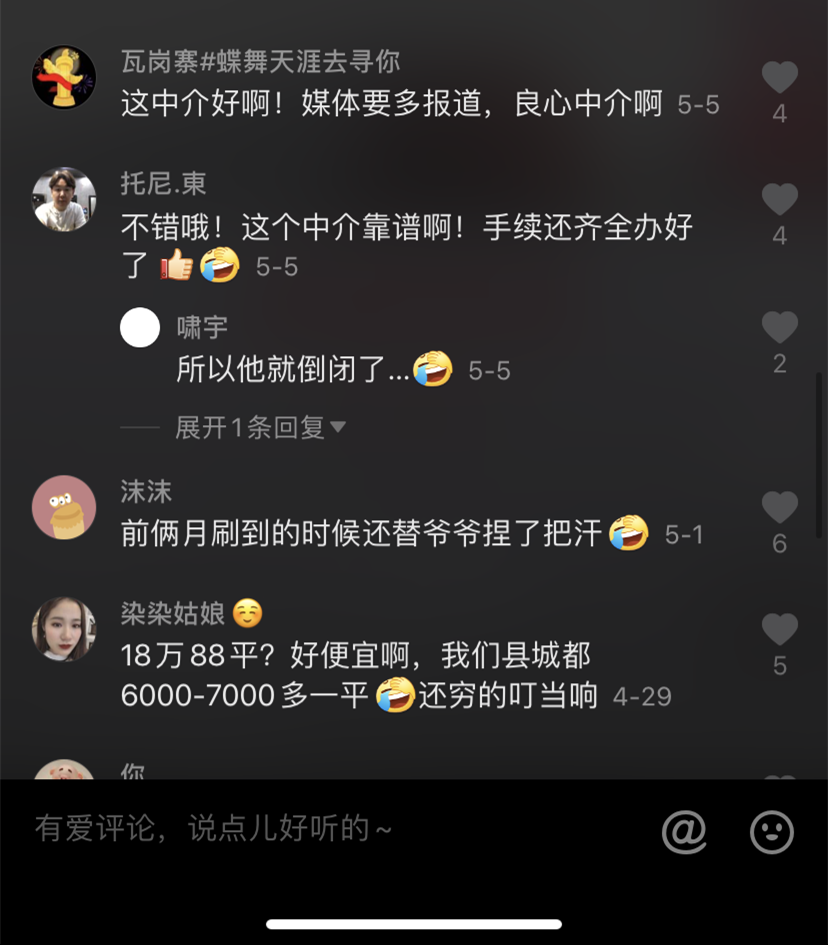The width and height of the screenshot is (828, 945).
Task: View 染染姑娘's profile picture
Action: 64,629
